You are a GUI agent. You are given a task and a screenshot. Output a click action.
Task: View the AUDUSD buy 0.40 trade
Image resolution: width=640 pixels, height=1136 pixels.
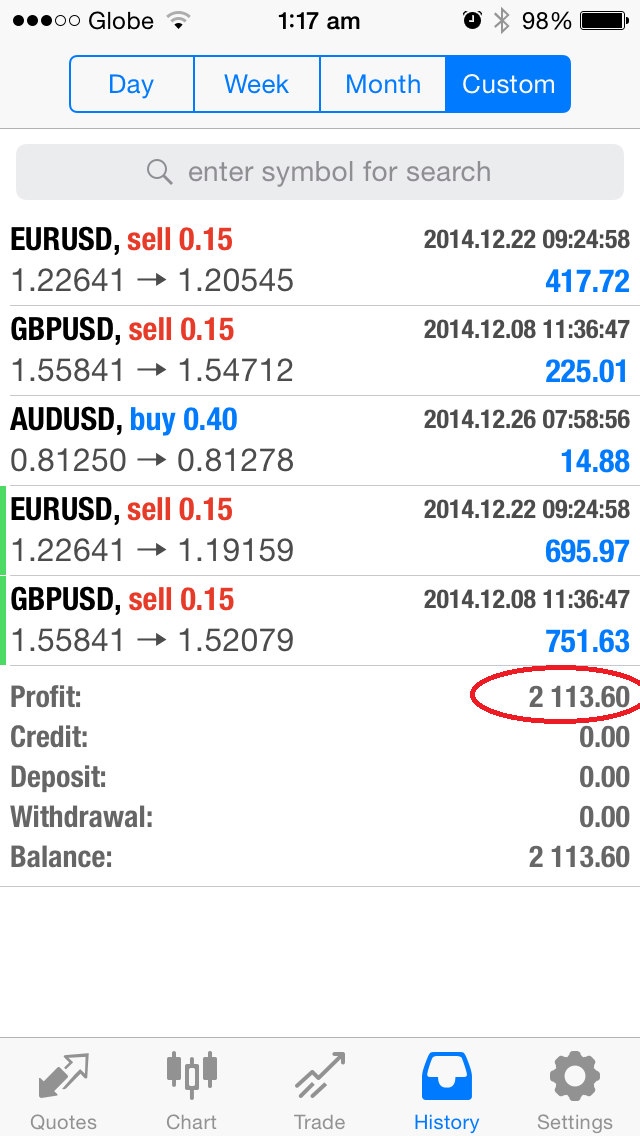pos(320,440)
